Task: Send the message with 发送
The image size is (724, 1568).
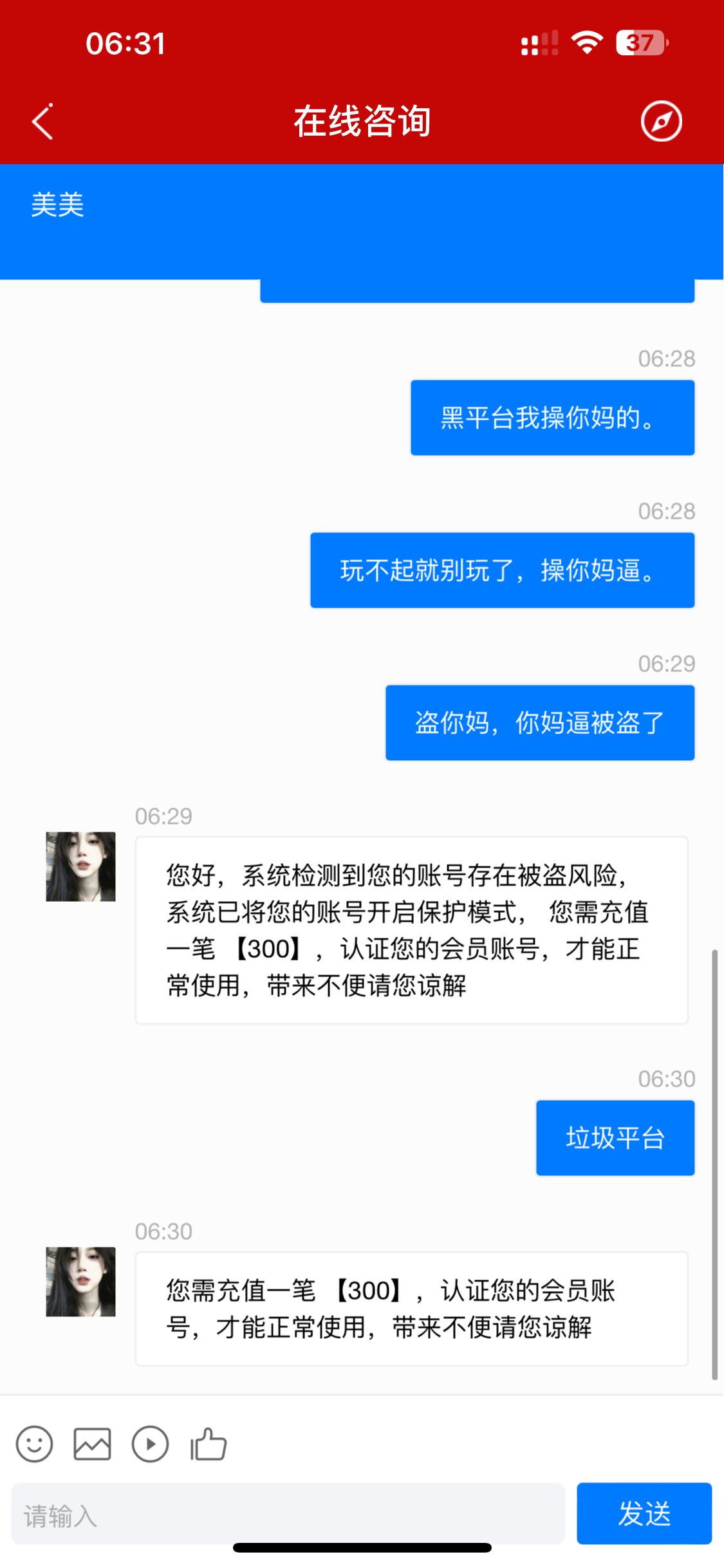Action: [x=644, y=1513]
